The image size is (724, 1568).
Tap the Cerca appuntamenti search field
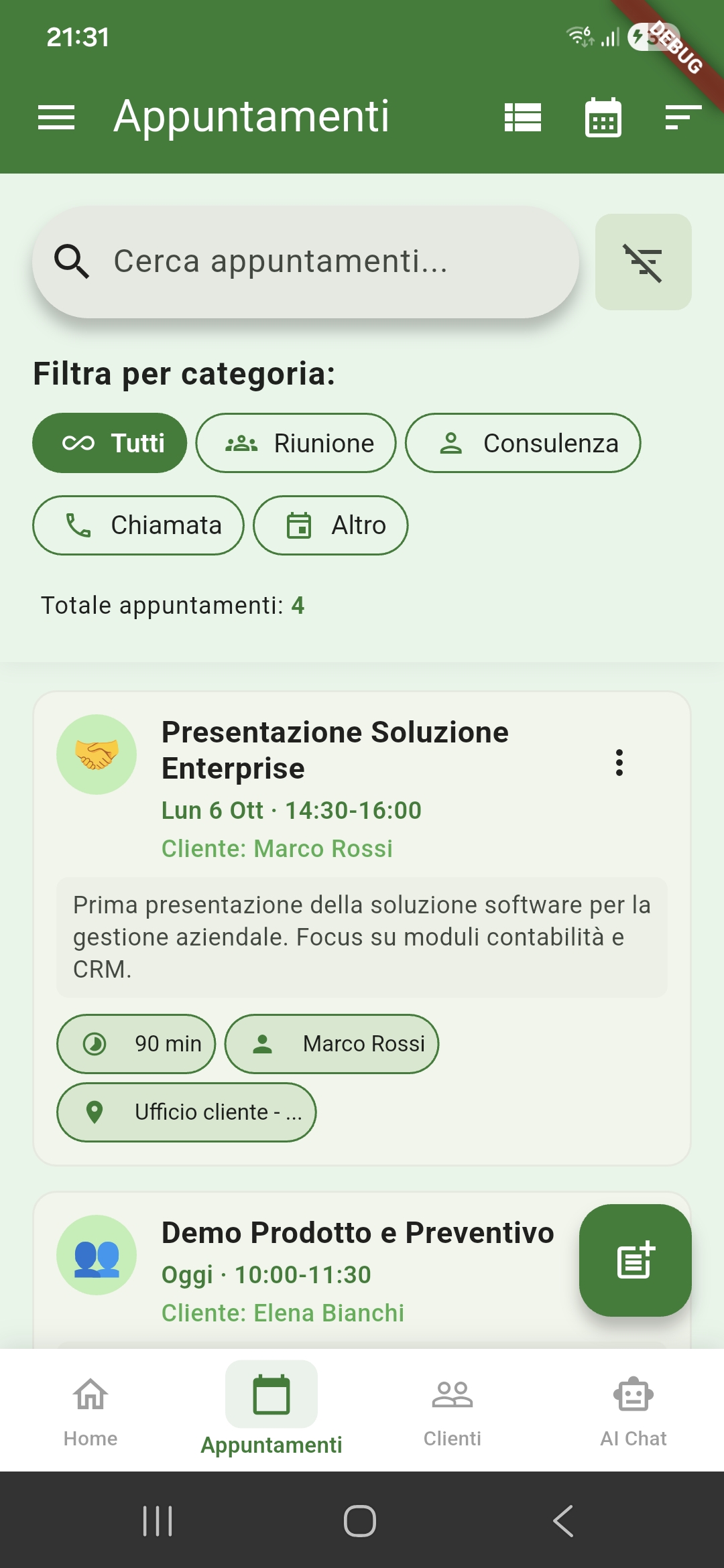[x=304, y=262]
